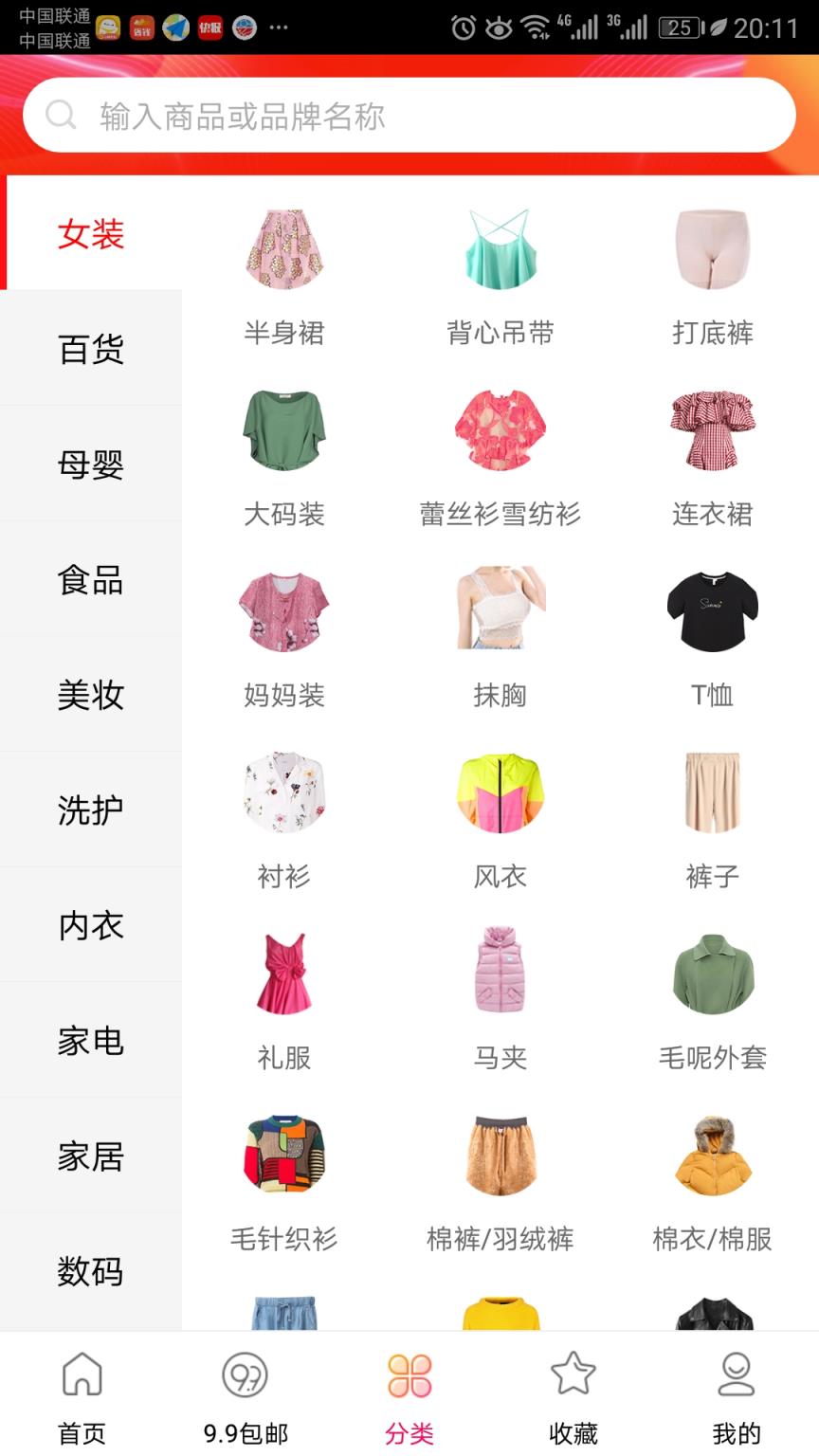The width and height of the screenshot is (819, 1456).
Task: Open the T恤 t-shirt category image
Action: tap(712, 611)
